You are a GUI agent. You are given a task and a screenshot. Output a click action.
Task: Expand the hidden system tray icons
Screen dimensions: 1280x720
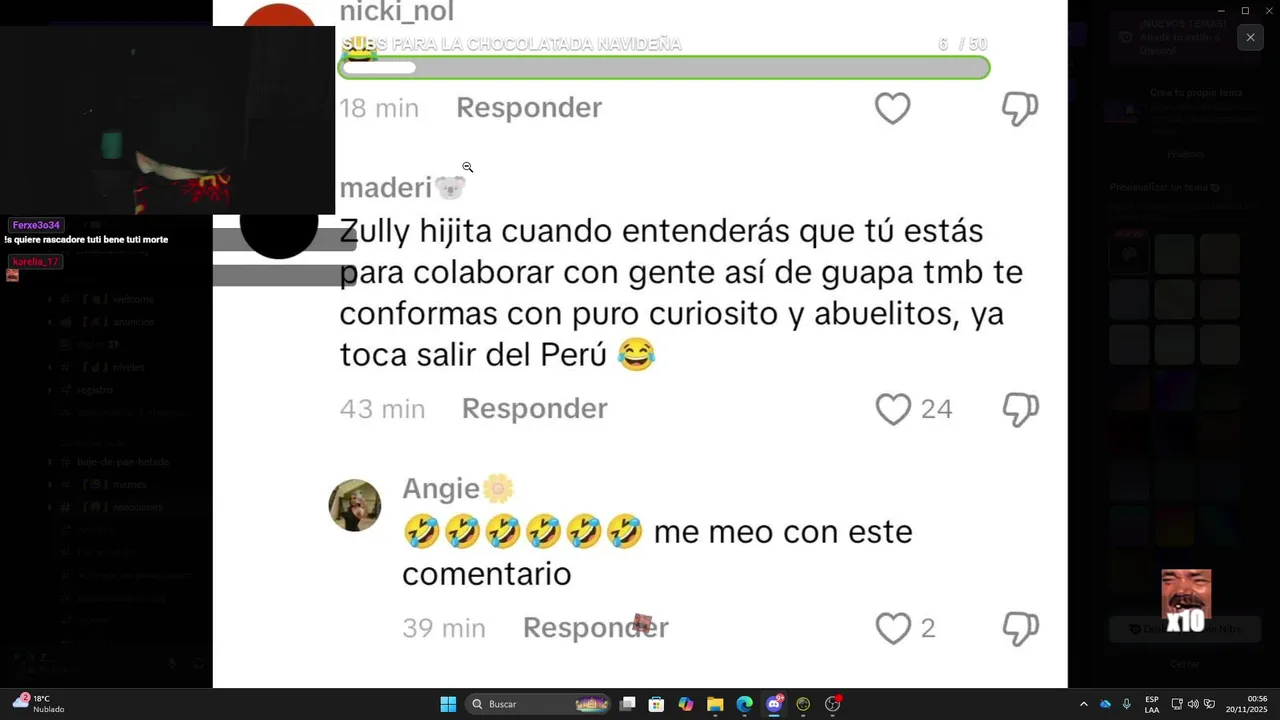pyautogui.click(x=1083, y=704)
